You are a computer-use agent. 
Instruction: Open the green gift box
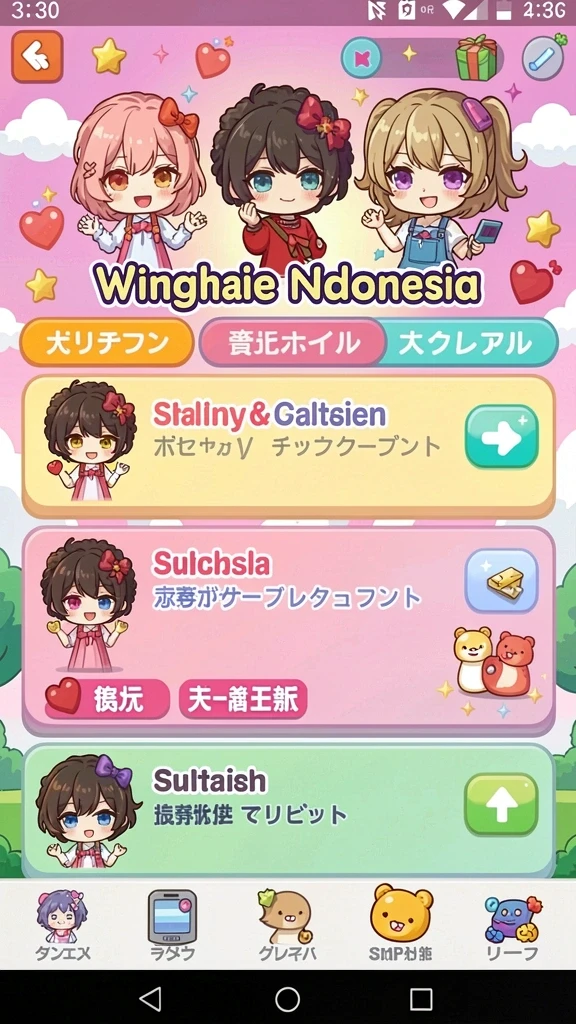tap(476, 57)
